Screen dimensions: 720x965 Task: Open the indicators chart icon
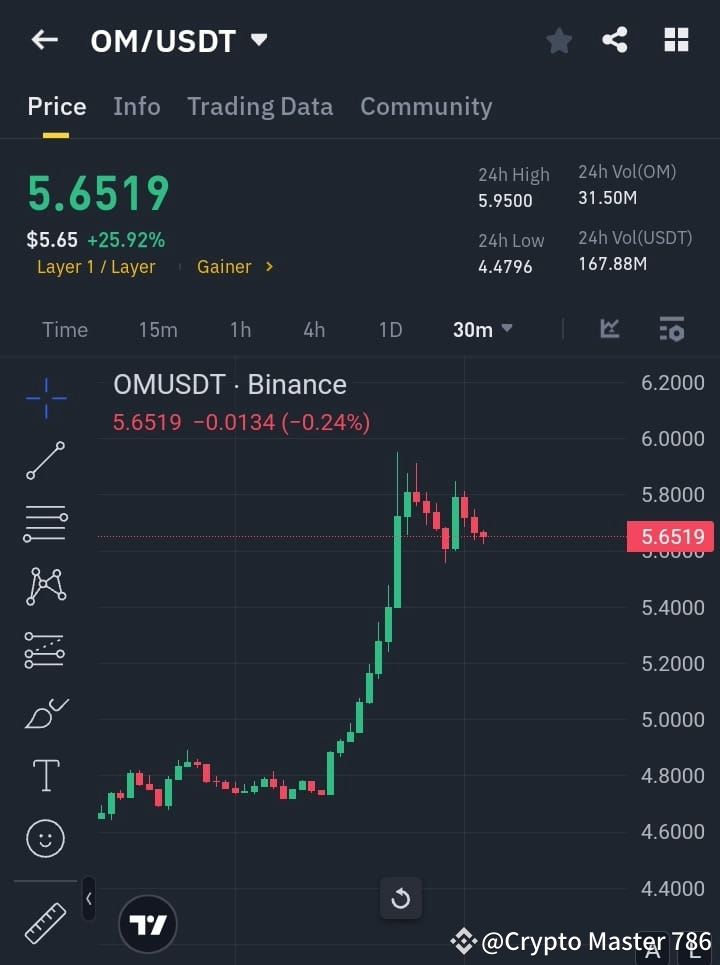point(609,329)
